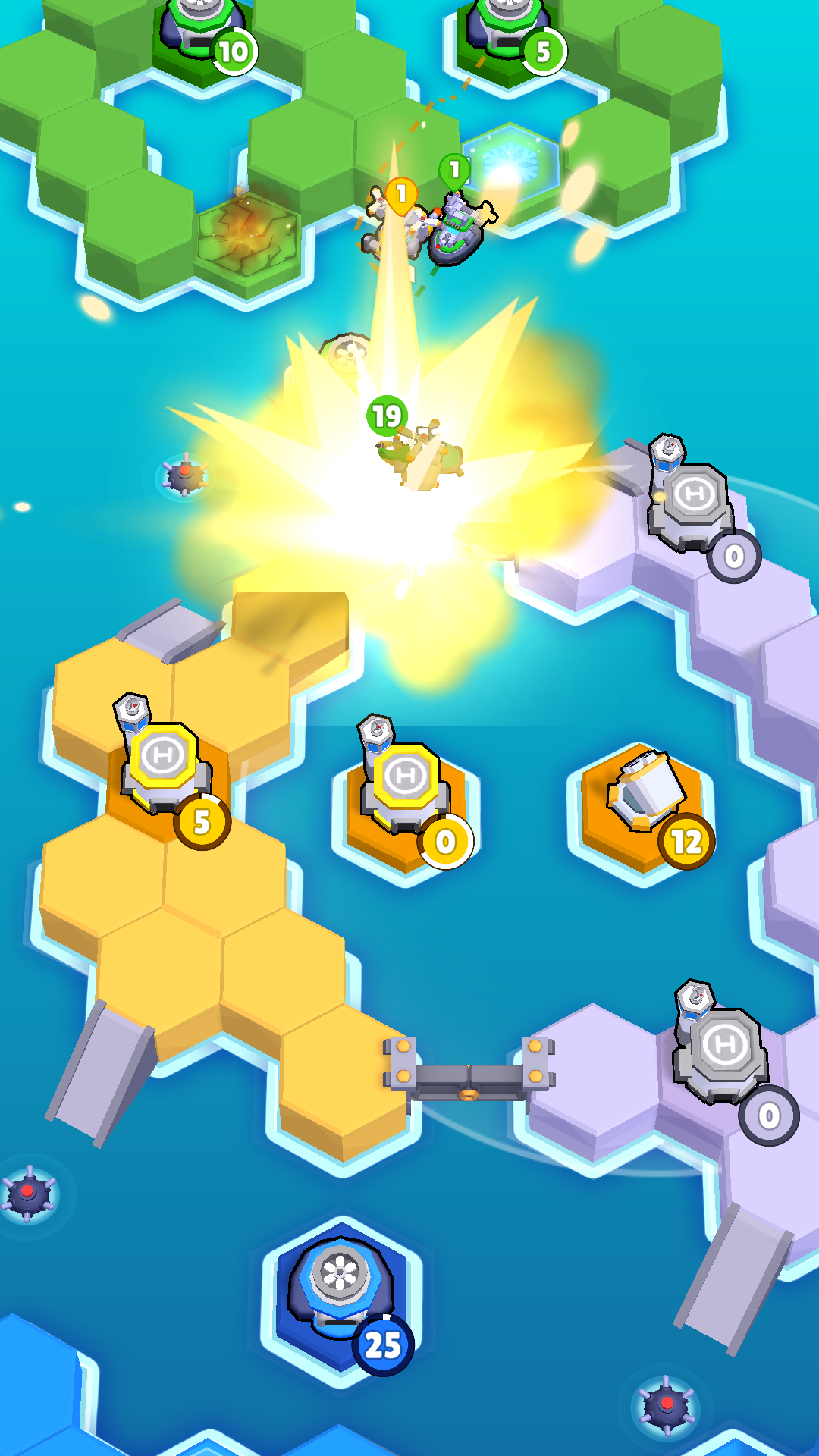Tap the yellow cannon tower showing 12
819x1456 pixels.
click(645, 796)
